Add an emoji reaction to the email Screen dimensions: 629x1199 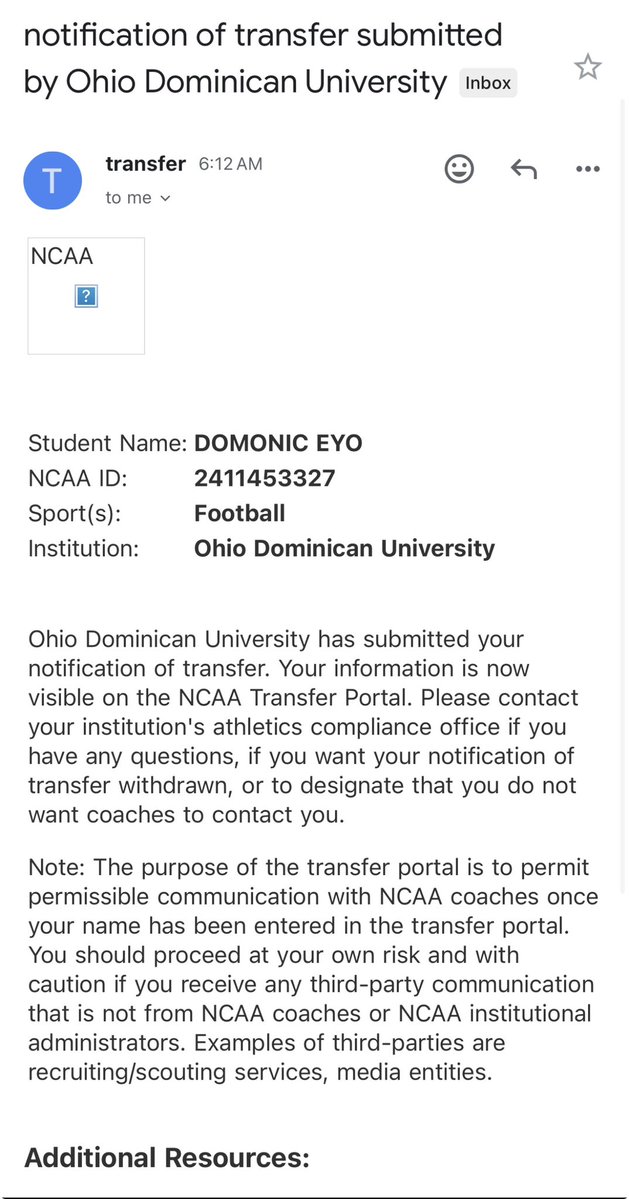pos(459,169)
